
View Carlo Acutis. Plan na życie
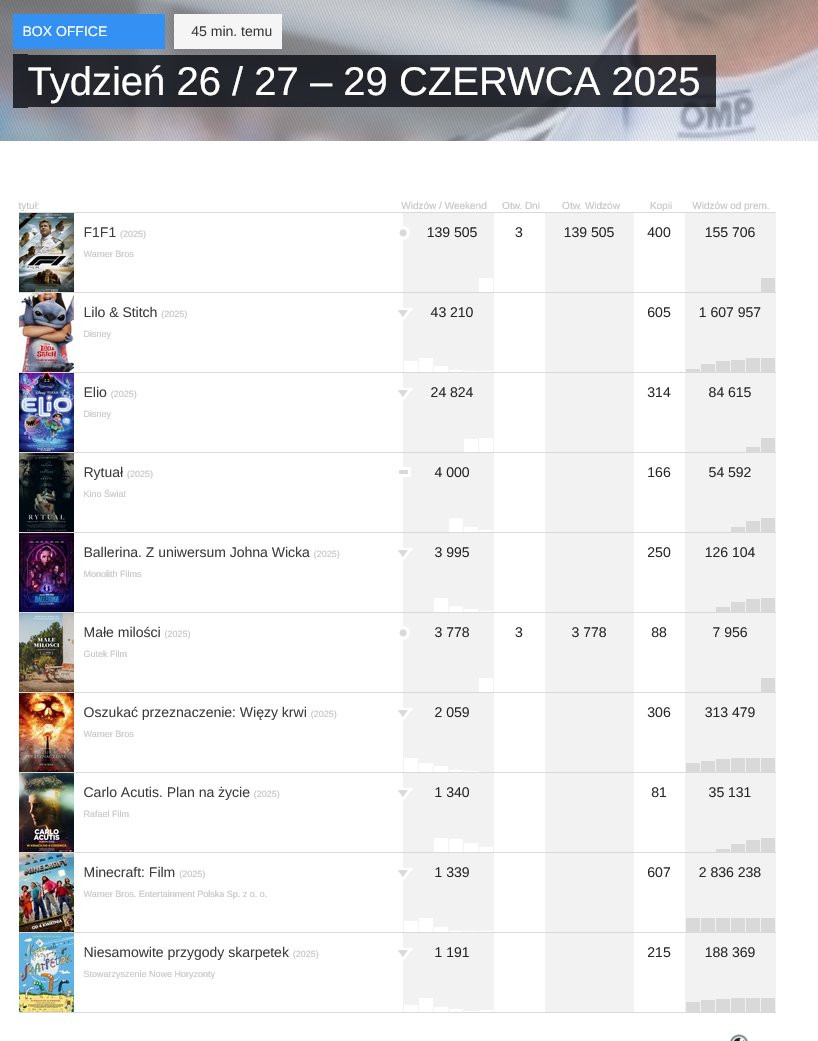[167, 792]
